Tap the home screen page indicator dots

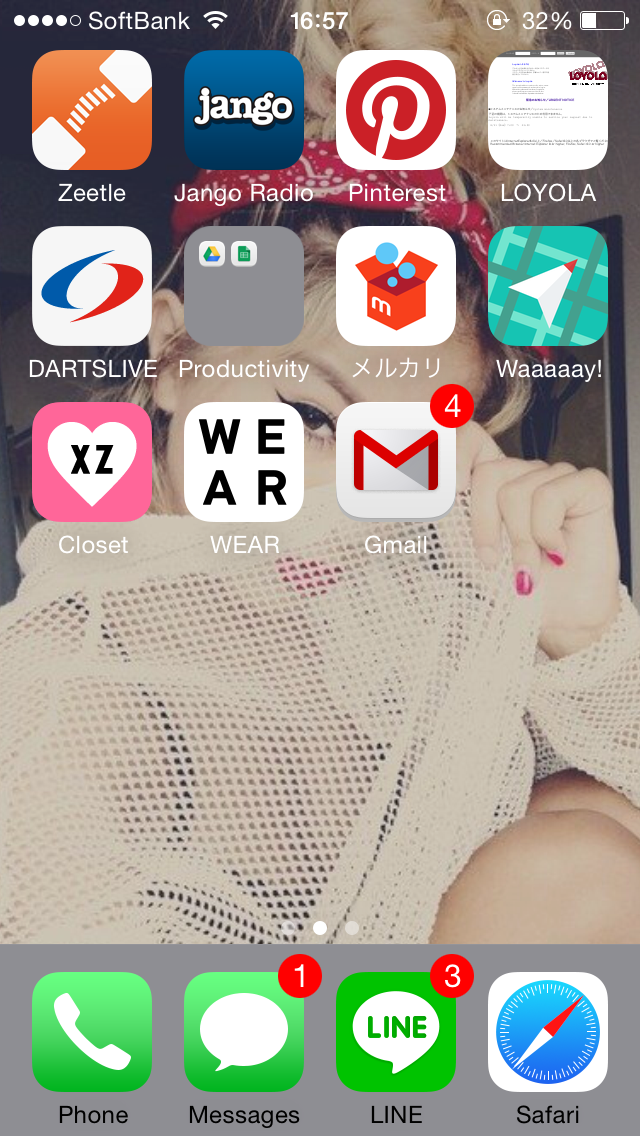coord(320,928)
